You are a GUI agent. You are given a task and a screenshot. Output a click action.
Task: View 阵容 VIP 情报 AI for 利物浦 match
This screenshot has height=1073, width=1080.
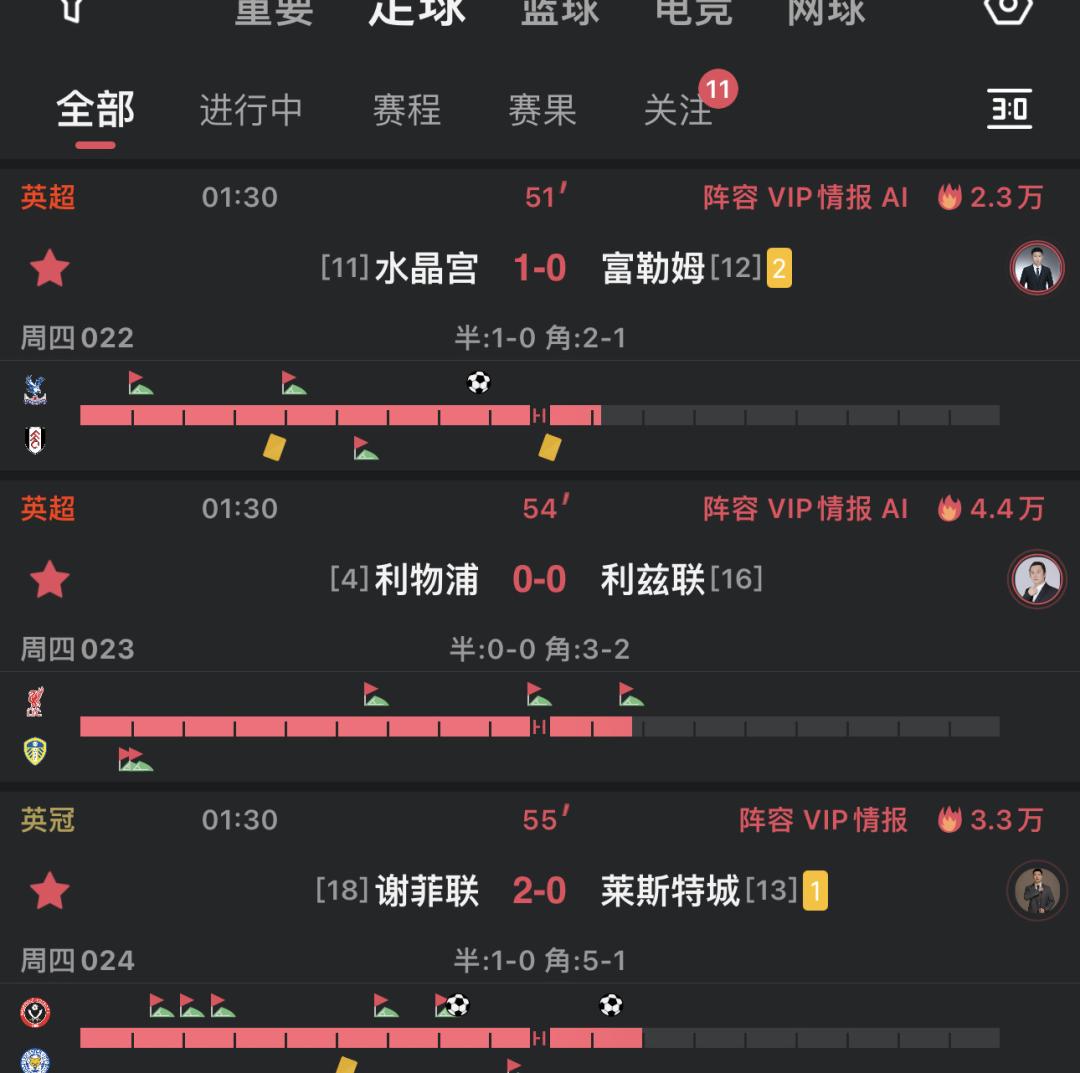(x=805, y=509)
